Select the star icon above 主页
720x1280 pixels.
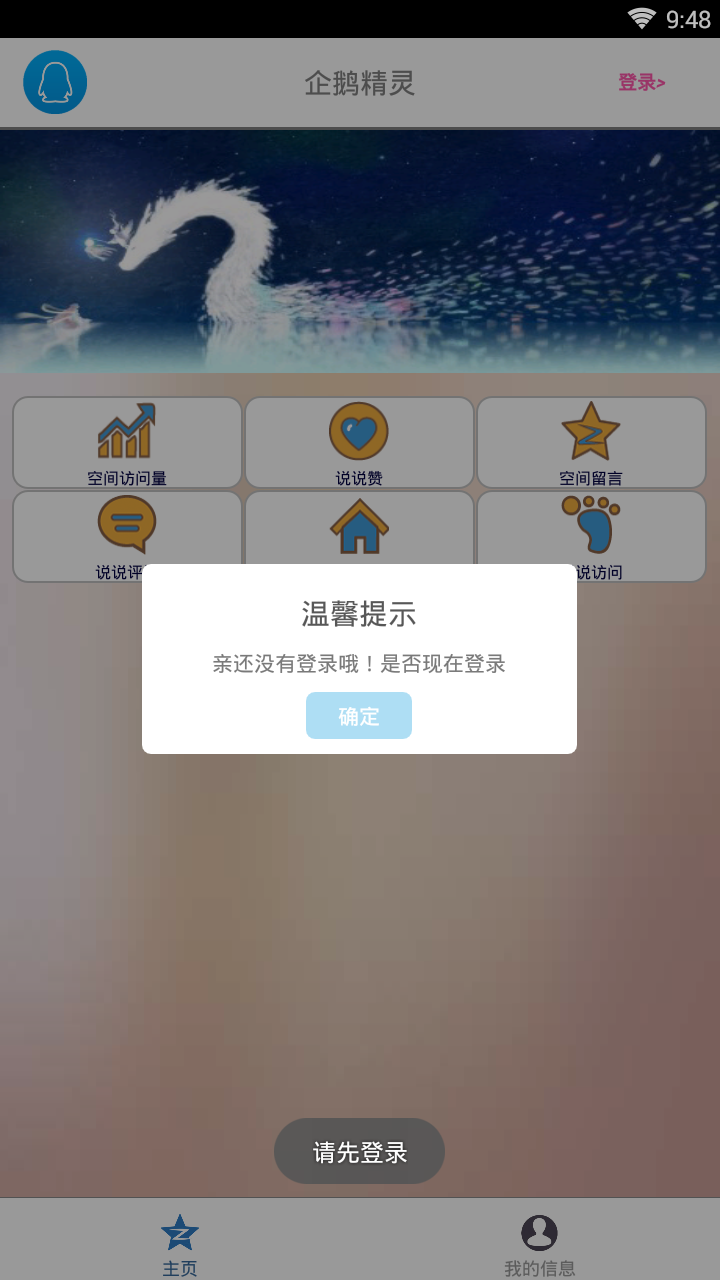(179, 1232)
